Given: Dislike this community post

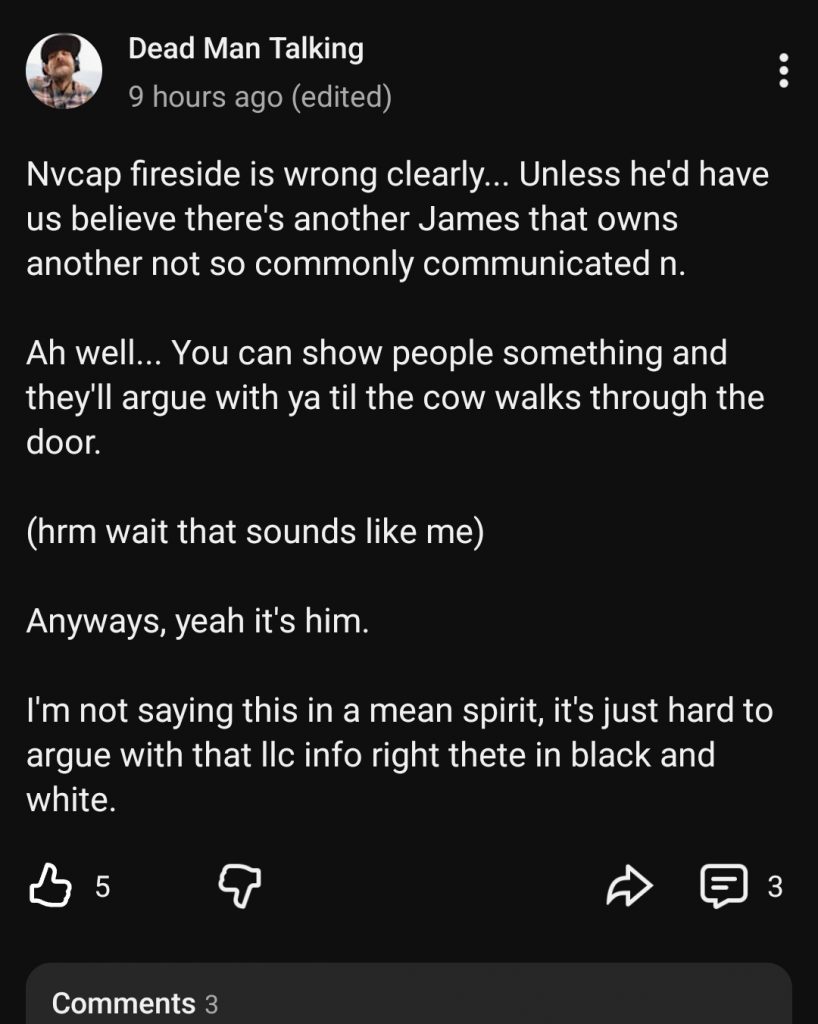Looking at the screenshot, I should click(239, 884).
